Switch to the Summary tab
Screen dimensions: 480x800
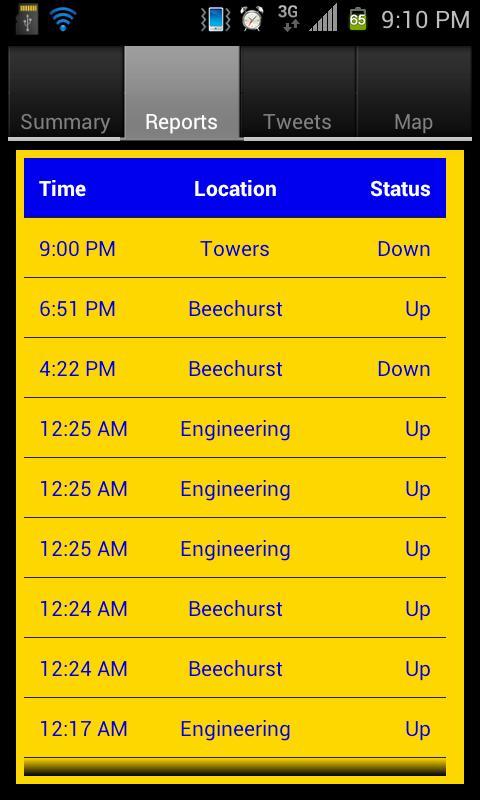pyautogui.click(x=65, y=93)
